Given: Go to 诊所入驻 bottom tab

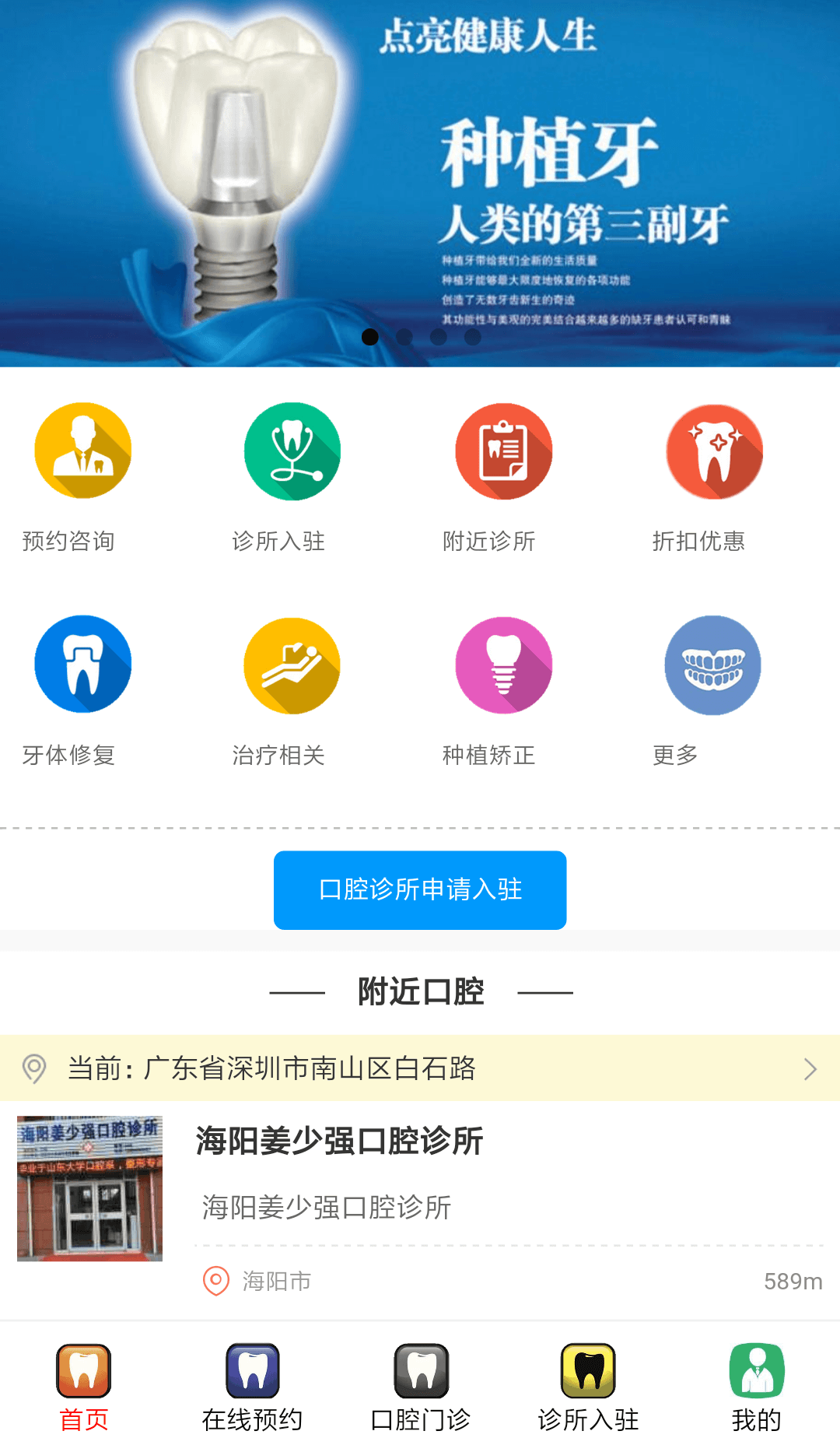Looking at the screenshot, I should 588,1387.
